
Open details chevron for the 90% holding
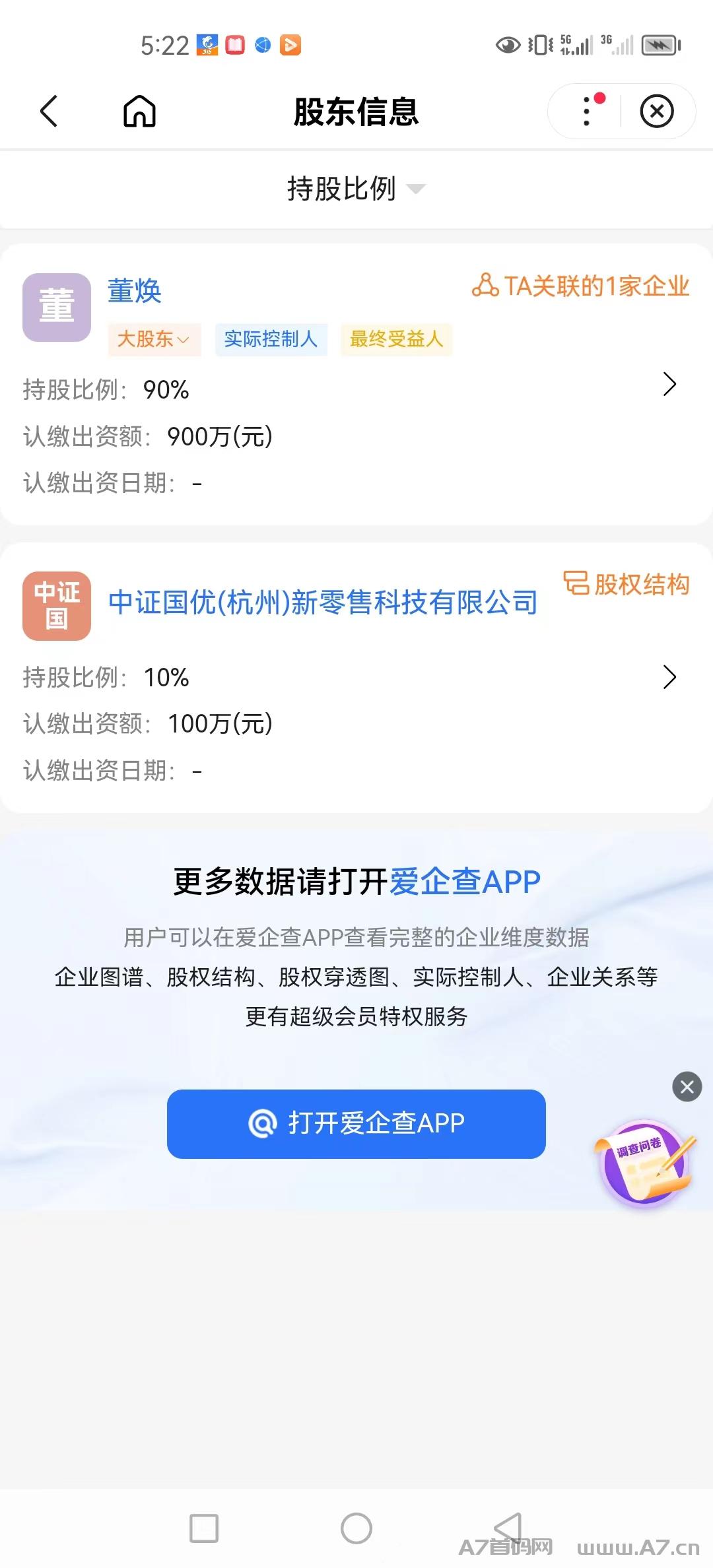click(669, 384)
